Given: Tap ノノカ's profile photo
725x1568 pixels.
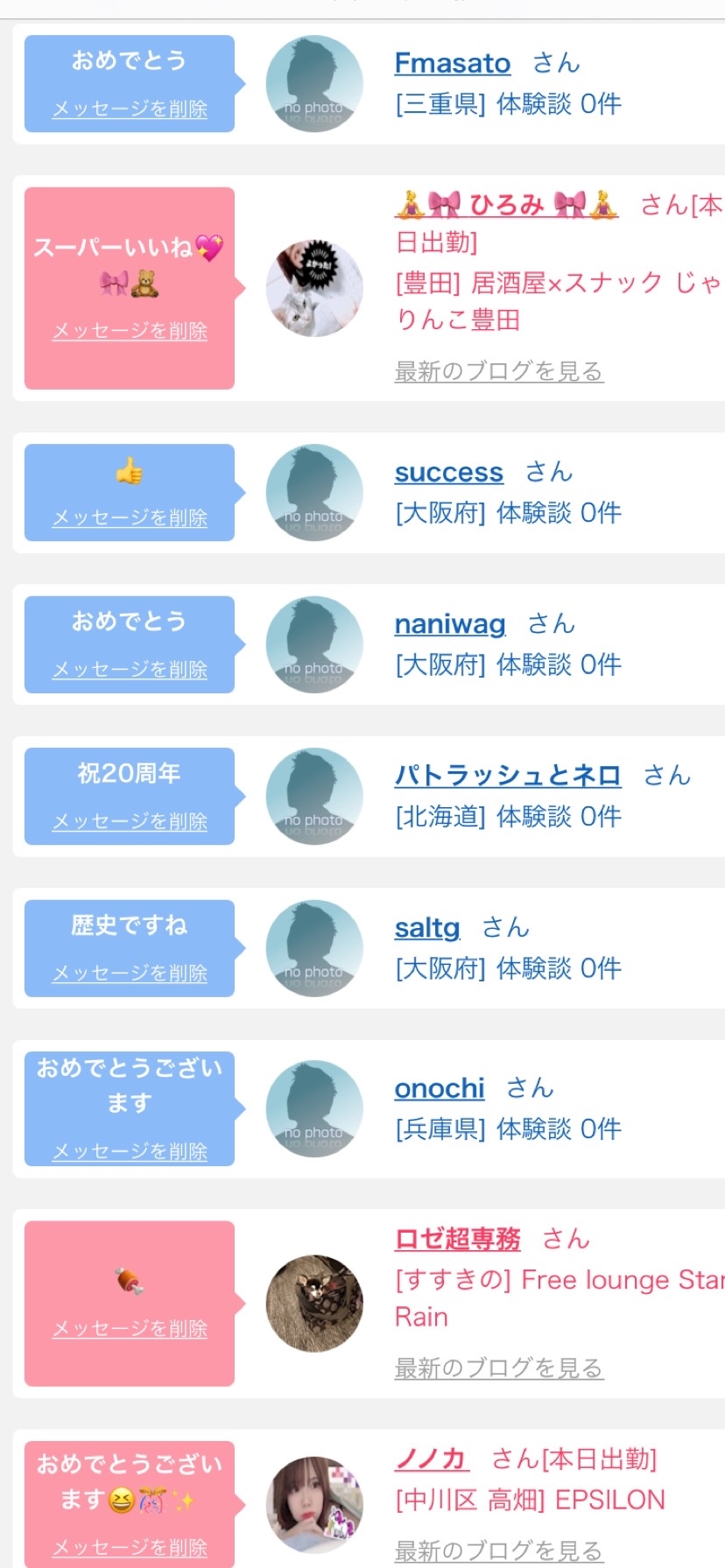Looking at the screenshot, I should 314,1505.
